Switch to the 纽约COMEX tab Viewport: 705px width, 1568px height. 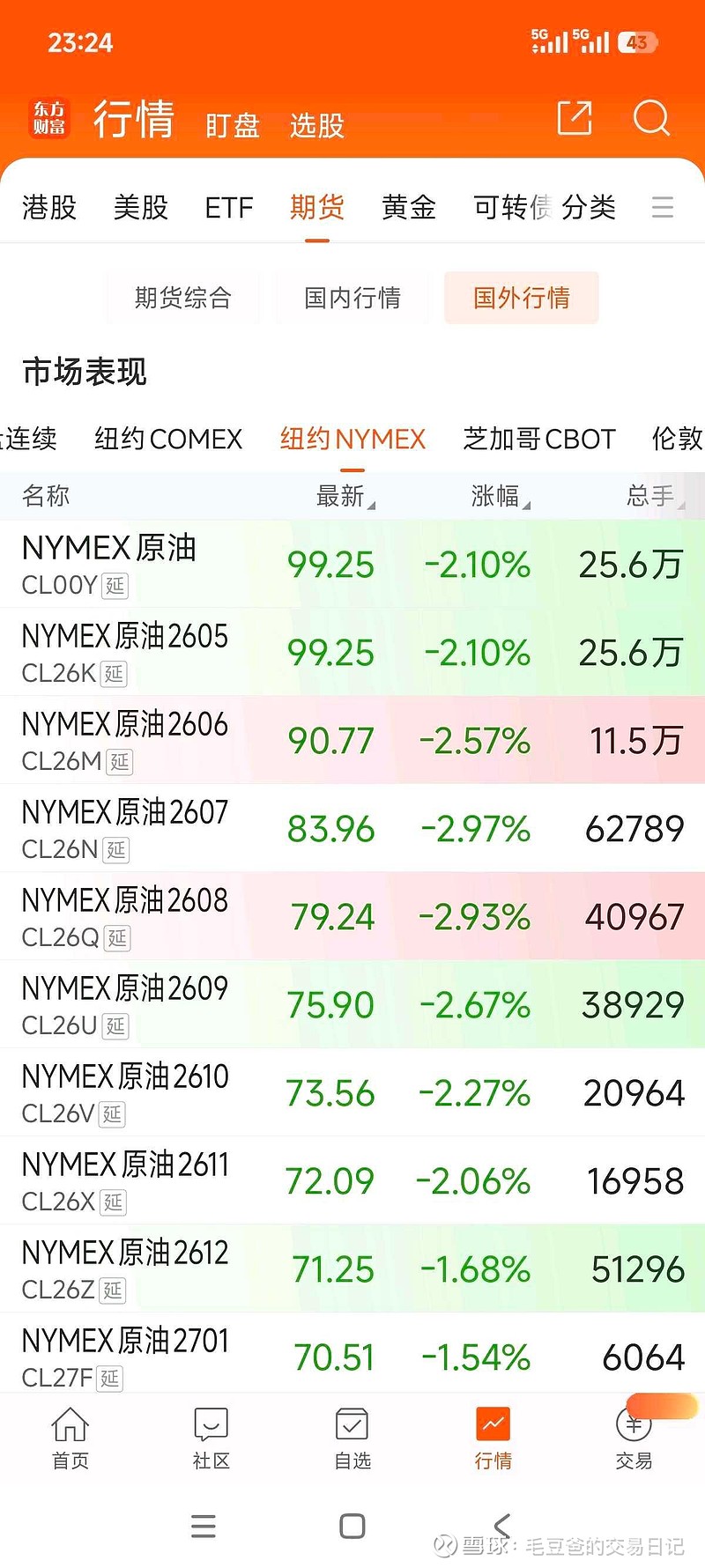click(168, 439)
